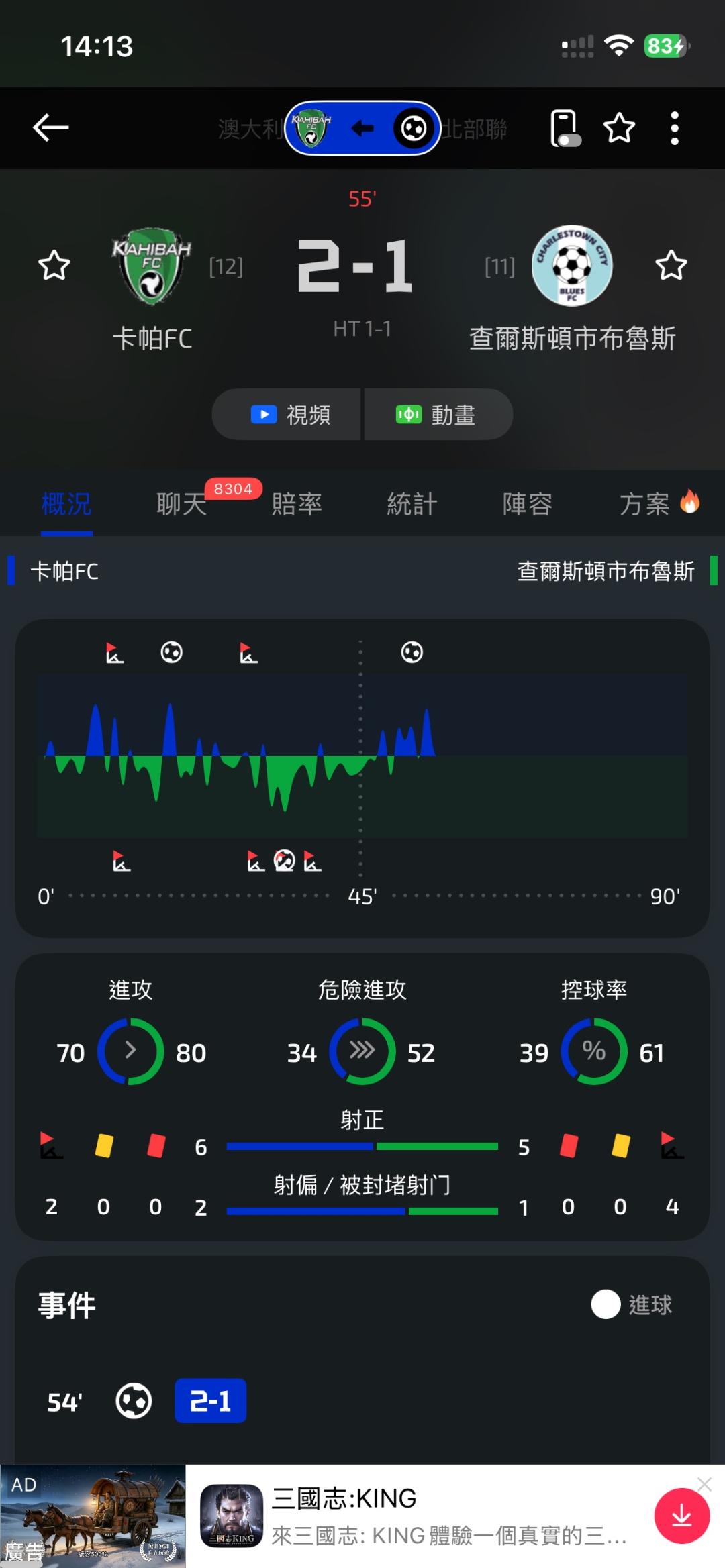Open the 卡帕FC team logo

(152, 266)
